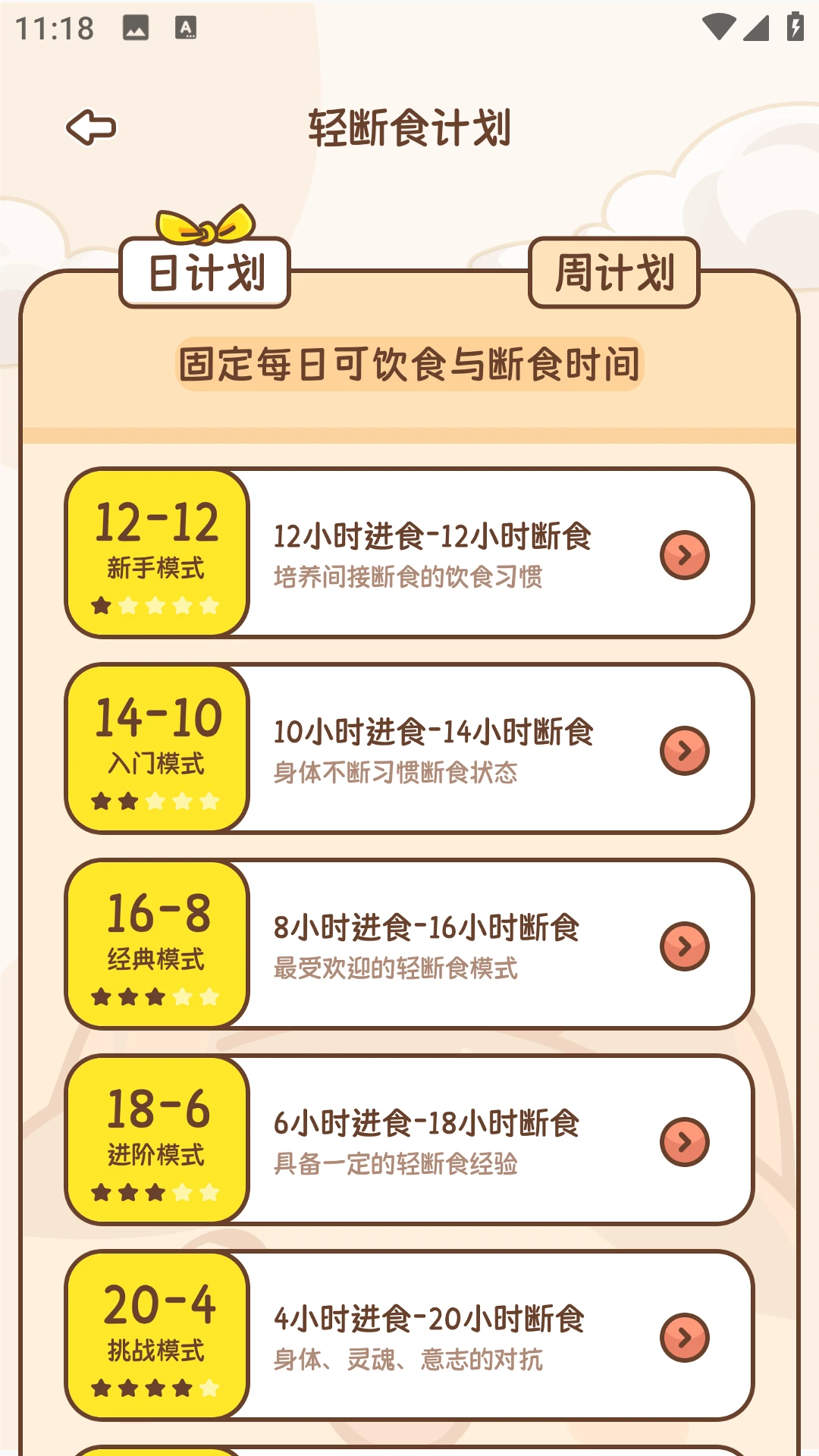Go back using the arrow icon
Viewport: 819px width, 1456px height.
tap(91, 127)
